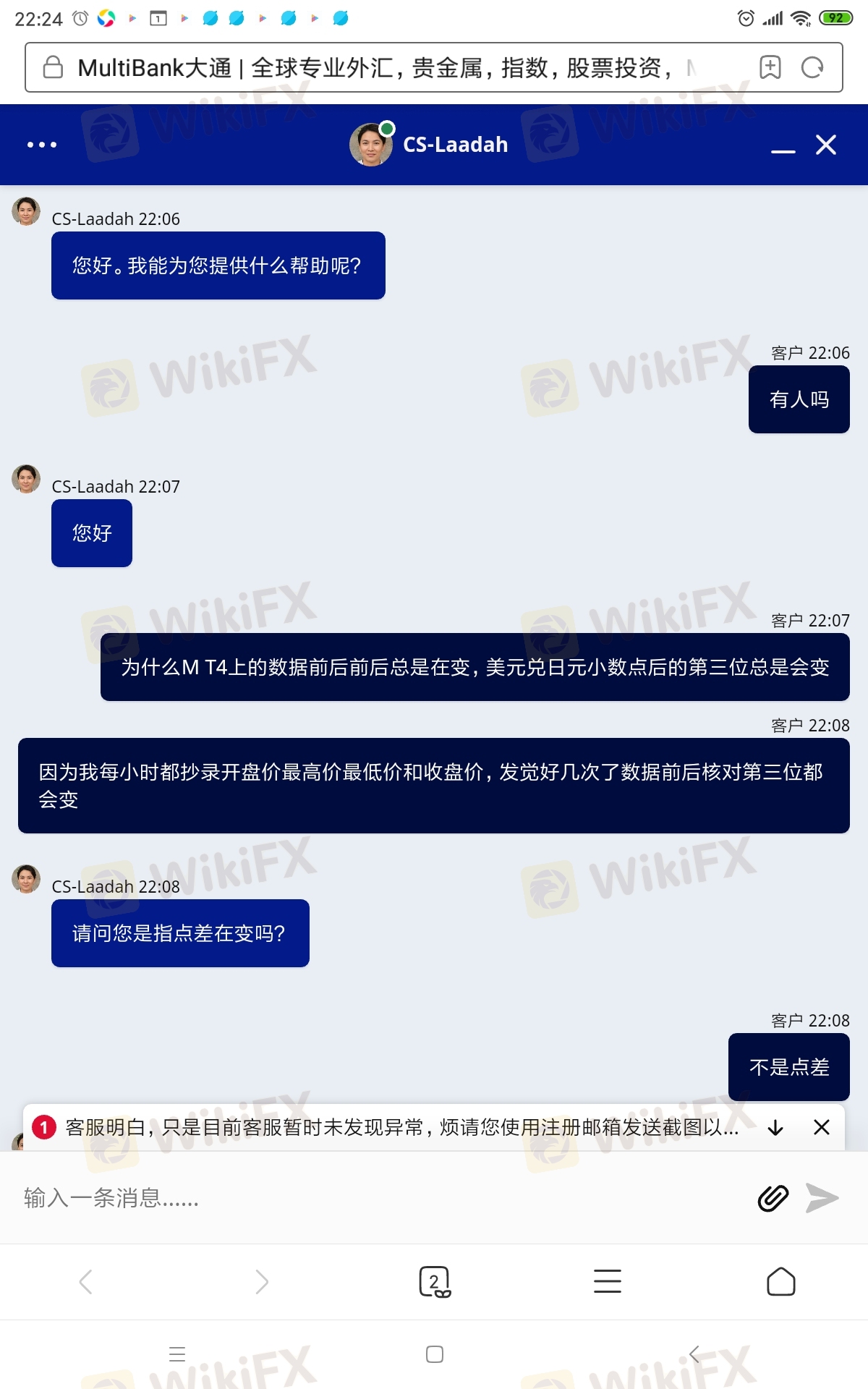The image size is (868, 1389).
Task: Jump down to the new unread message
Action: 775,1127
